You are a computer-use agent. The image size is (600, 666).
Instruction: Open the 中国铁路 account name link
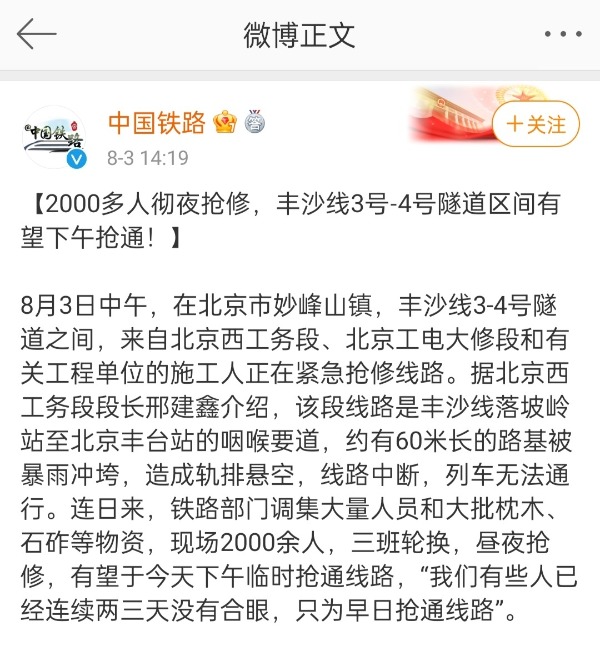[156, 123]
